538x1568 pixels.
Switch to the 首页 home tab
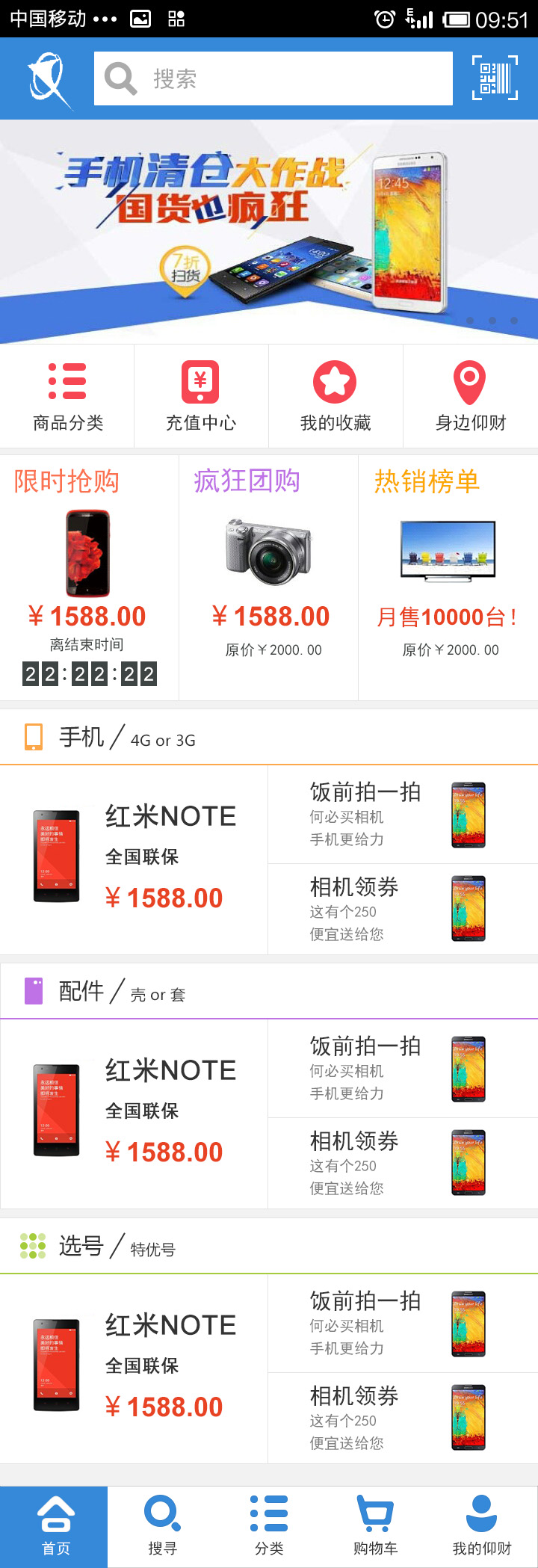pos(55,1526)
